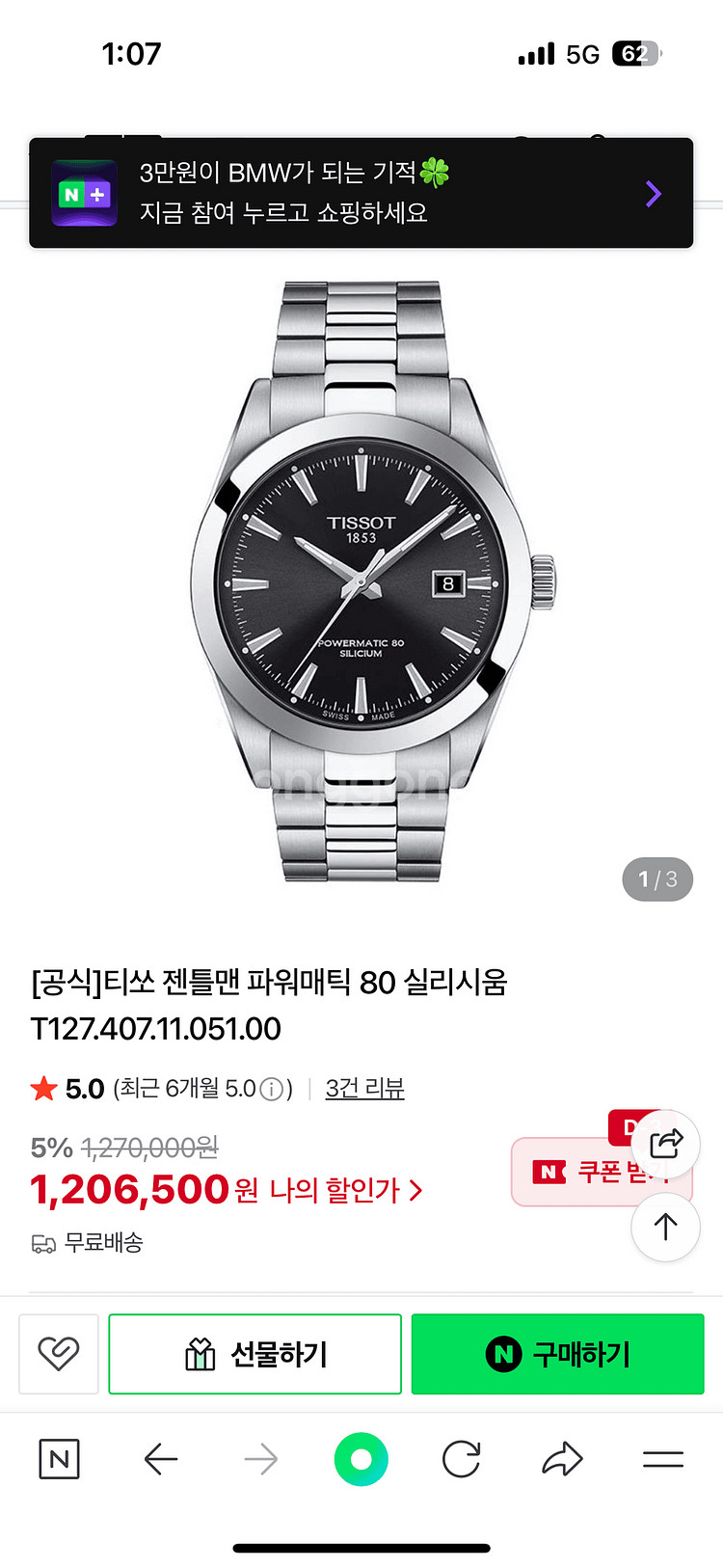Go back to the previous page
723x1568 pixels.
[161, 1459]
